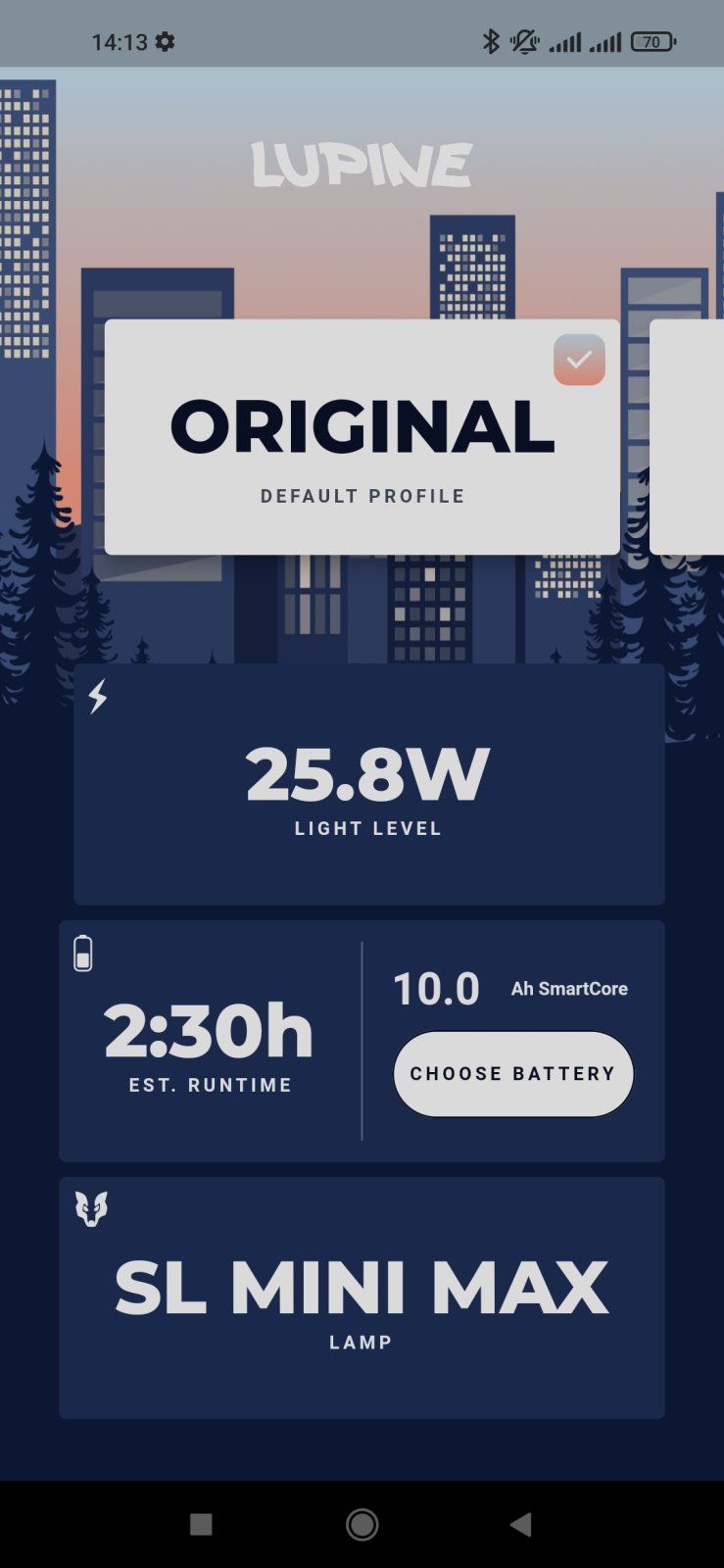Select the next profile card peeking at the right
The height and width of the screenshot is (1568, 724).
688,436
